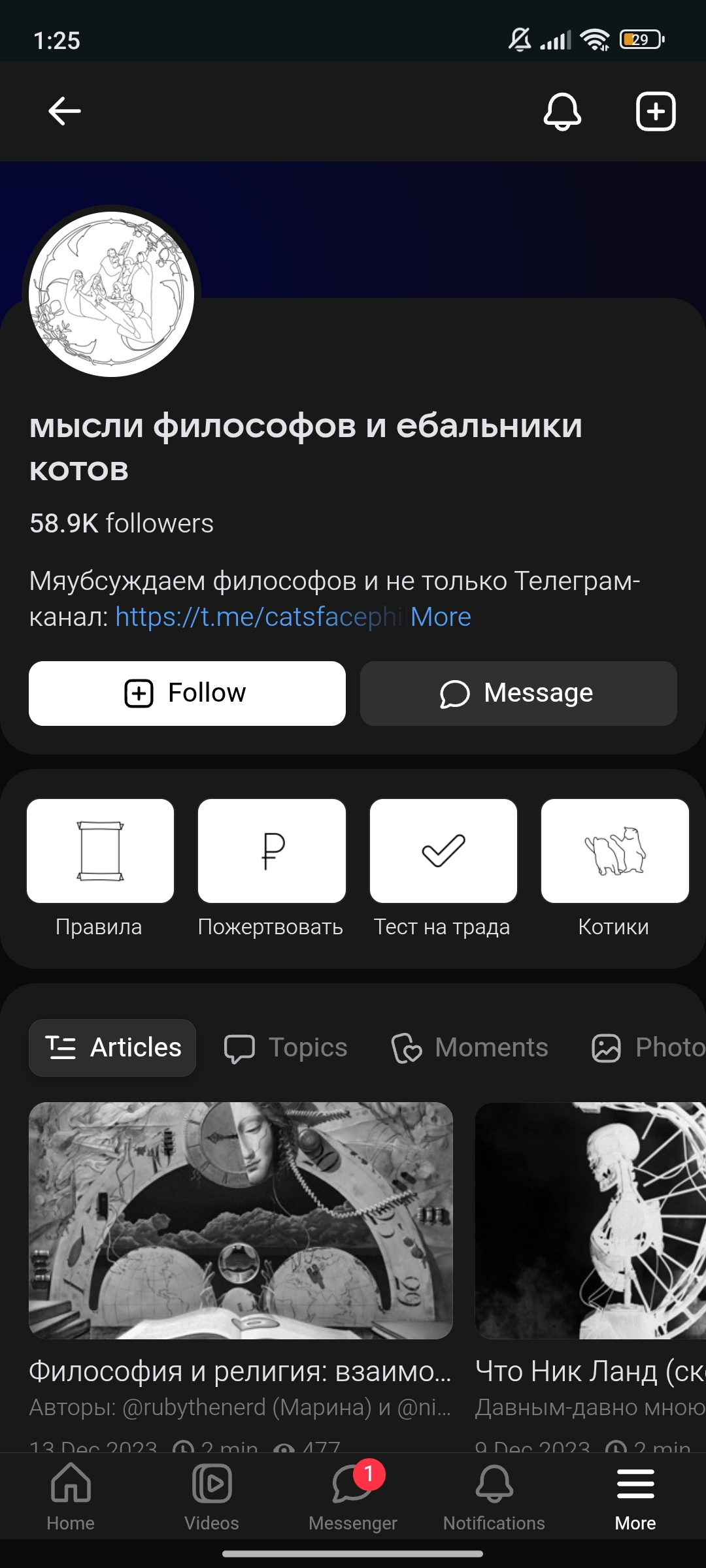The image size is (706, 1568).
Task: Open the Пожертвовать donation item
Action: coord(271,851)
